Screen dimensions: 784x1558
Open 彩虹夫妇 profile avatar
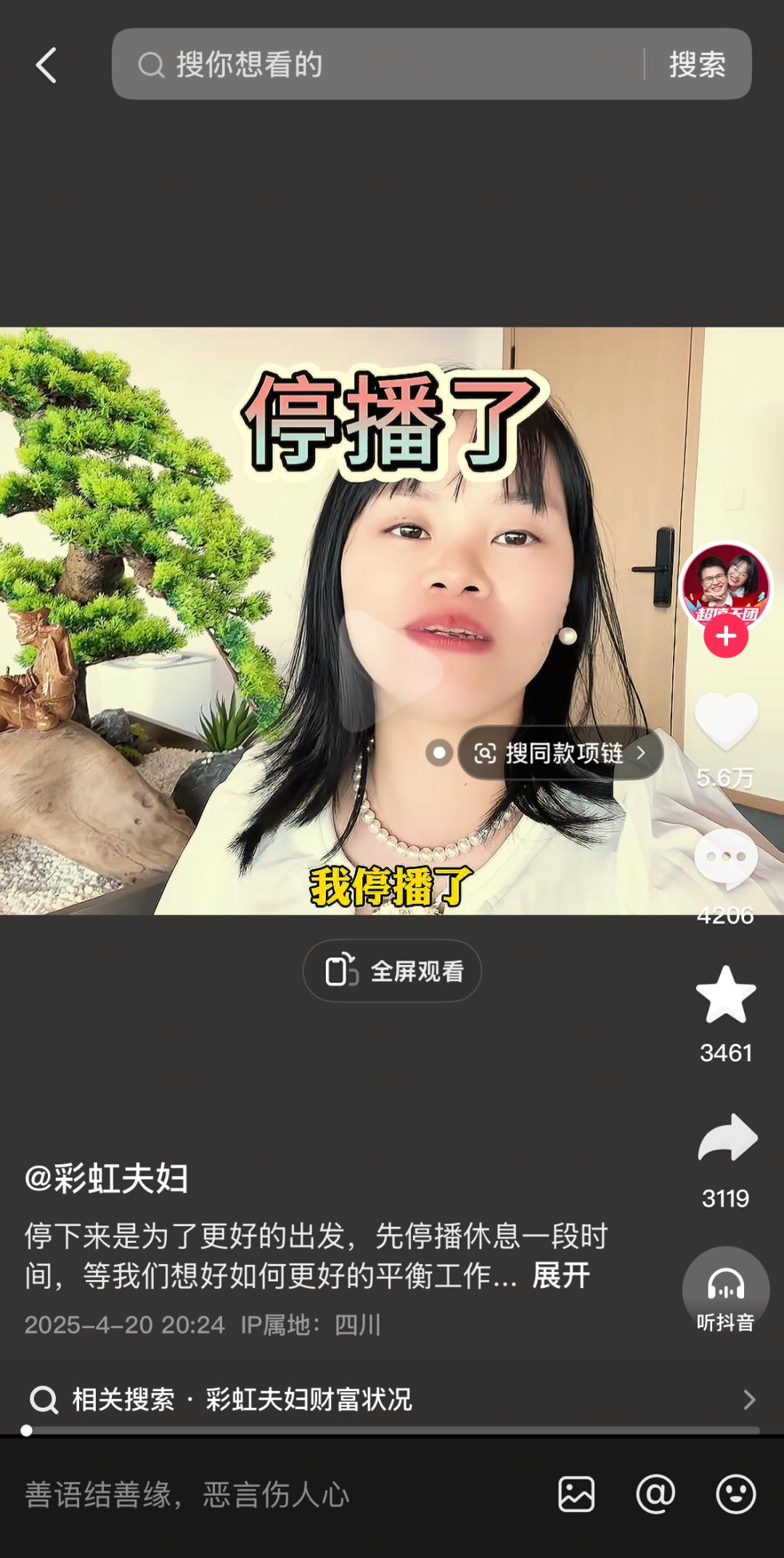click(x=725, y=586)
